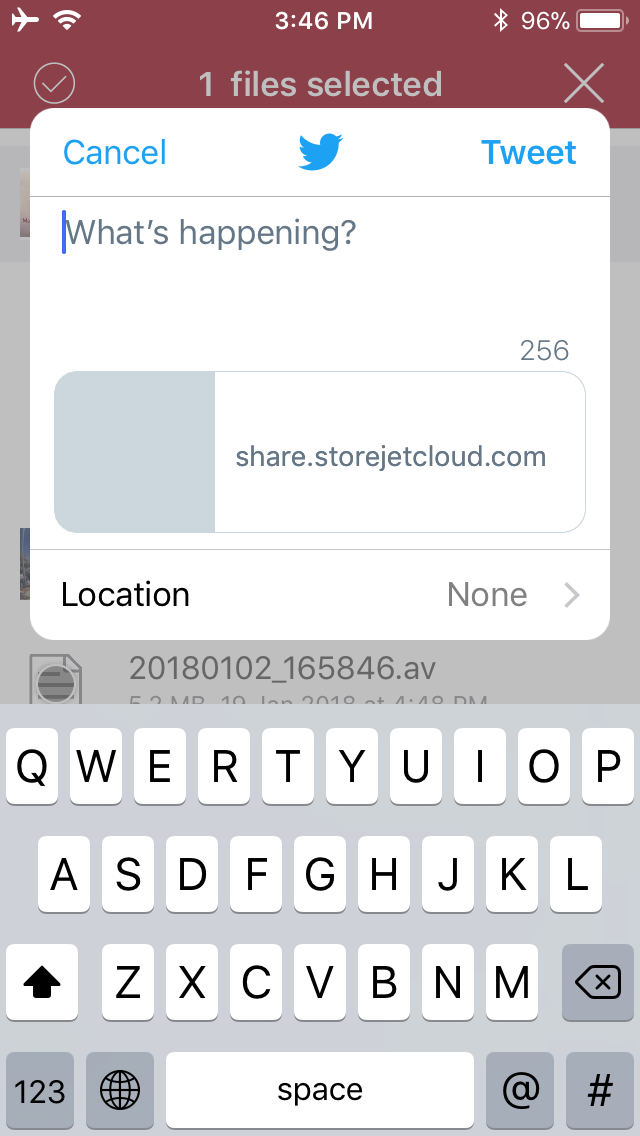The image size is (640, 1136).
Task: Open the globe keyboard switcher
Action: 120,1090
